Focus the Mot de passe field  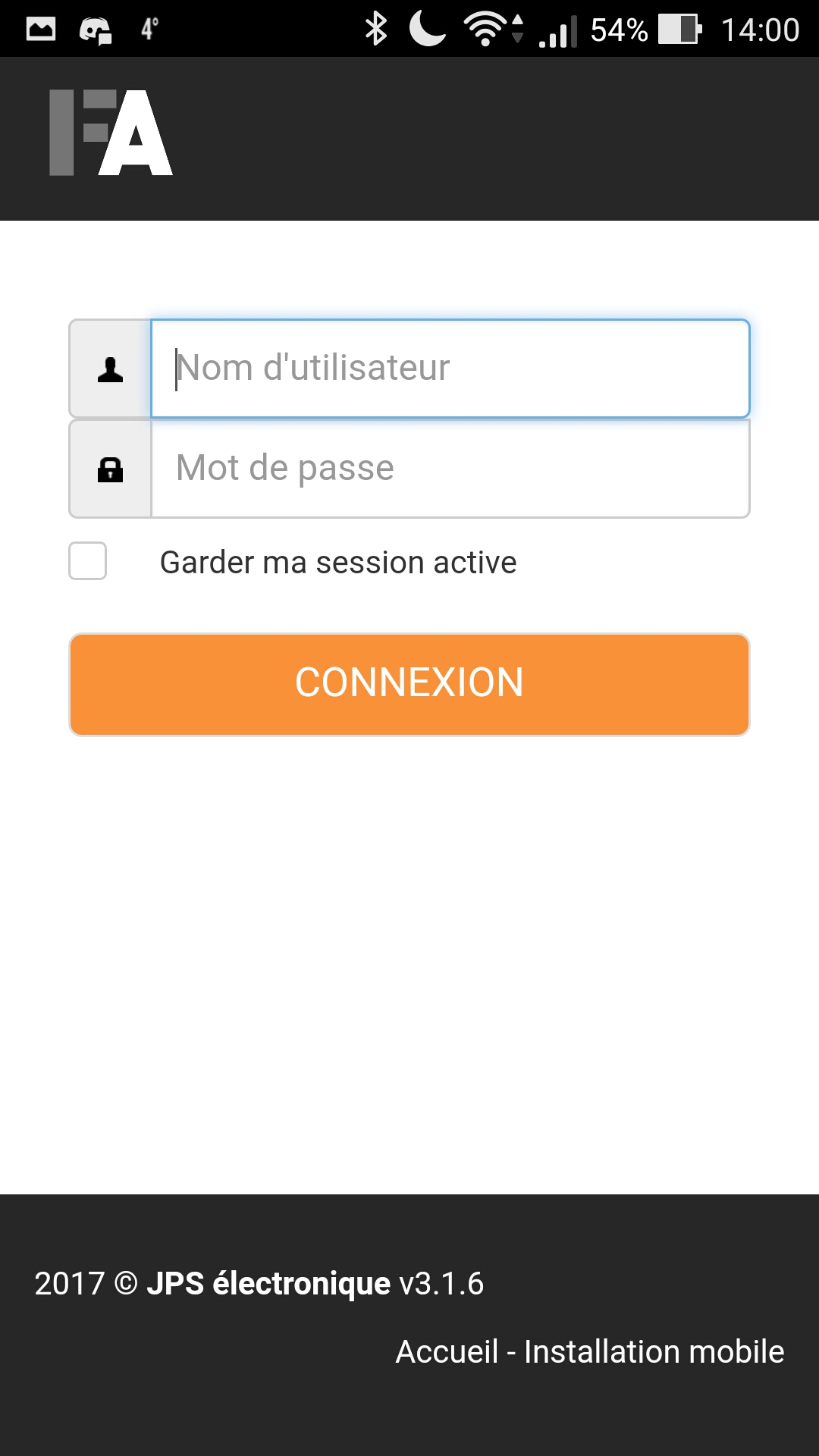click(x=450, y=469)
